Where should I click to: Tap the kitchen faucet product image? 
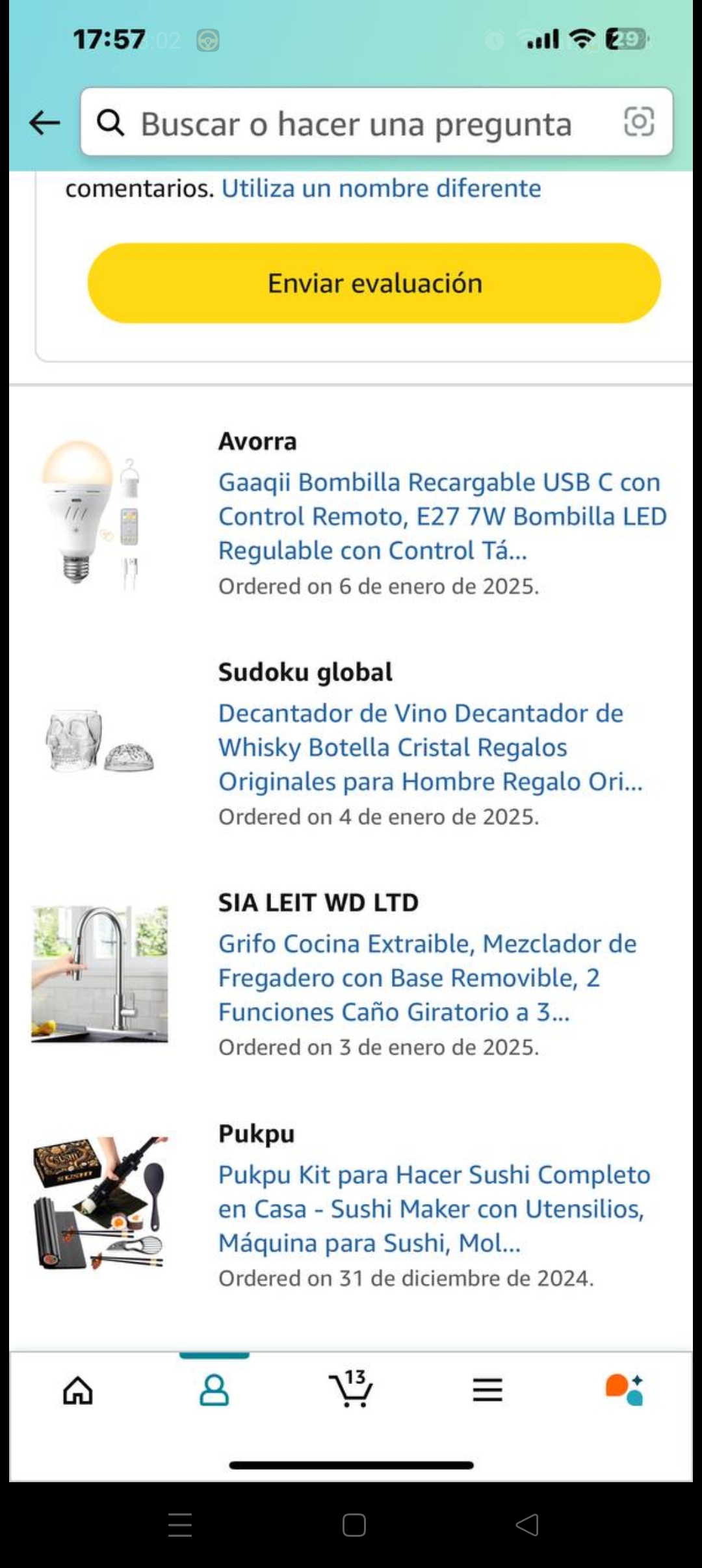click(99, 974)
